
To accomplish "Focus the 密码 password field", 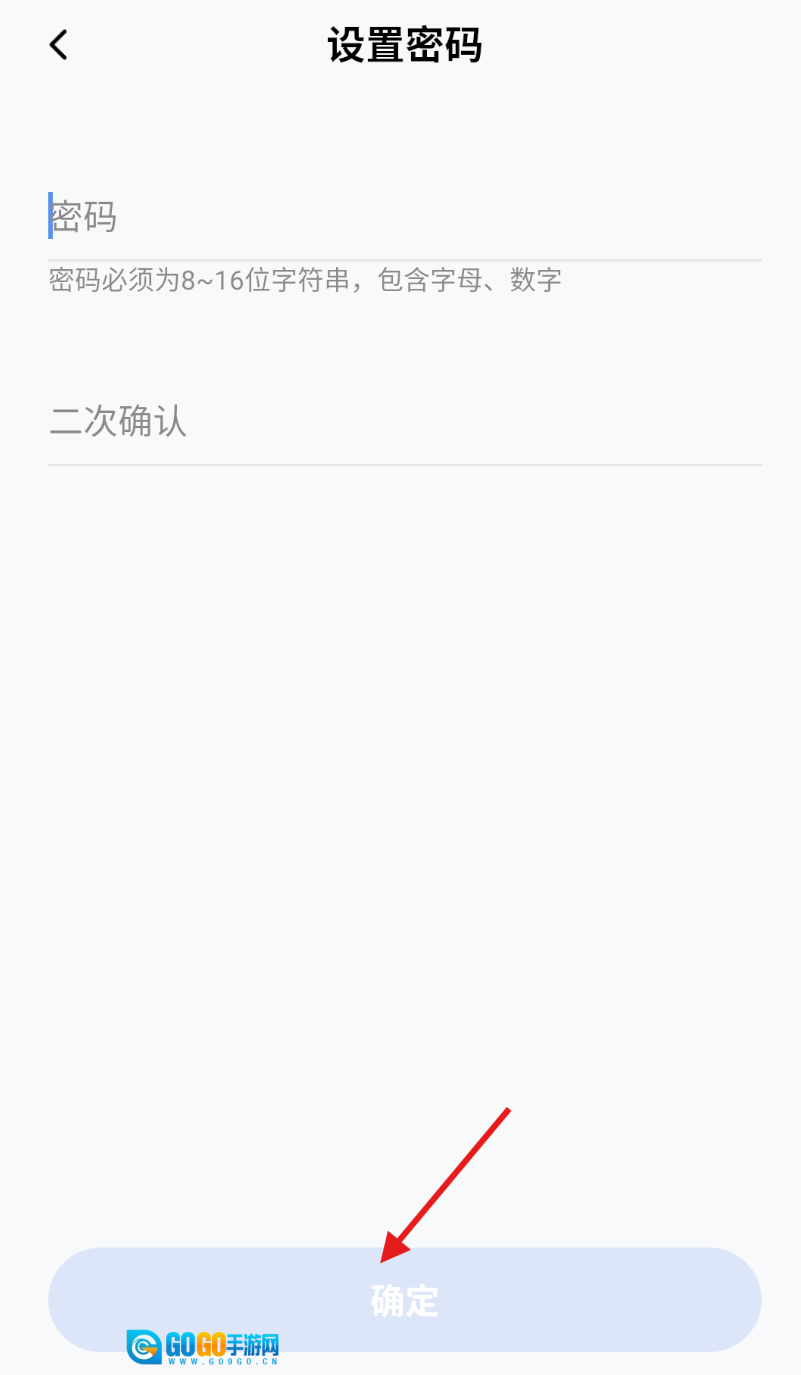I will pos(404,217).
